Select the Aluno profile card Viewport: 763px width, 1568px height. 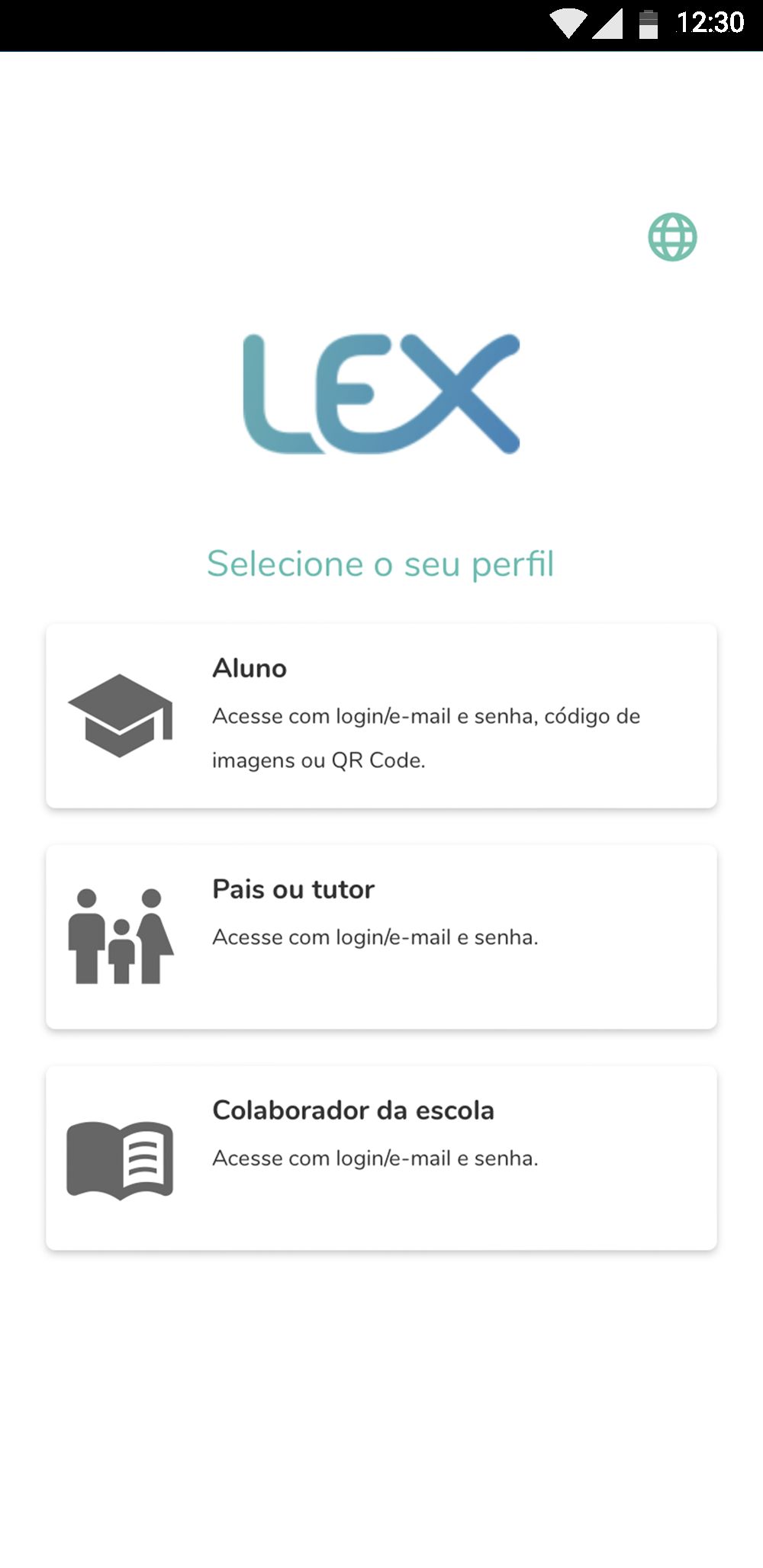[381, 715]
